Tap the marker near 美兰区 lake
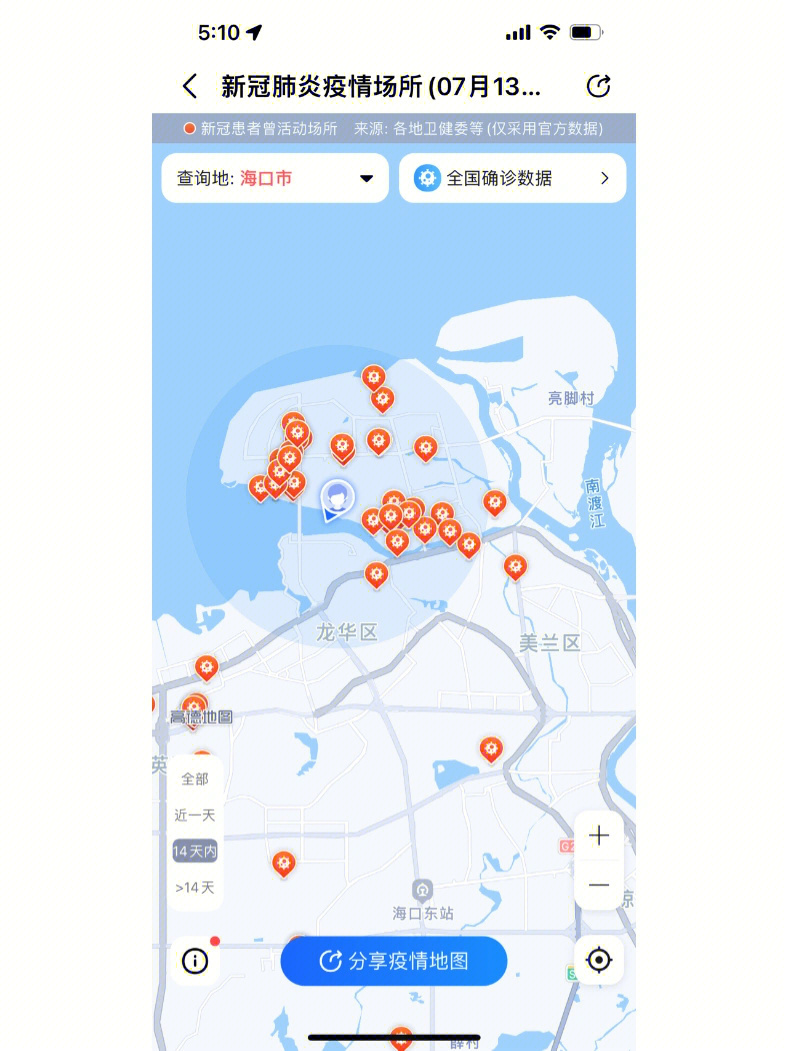 491,748
